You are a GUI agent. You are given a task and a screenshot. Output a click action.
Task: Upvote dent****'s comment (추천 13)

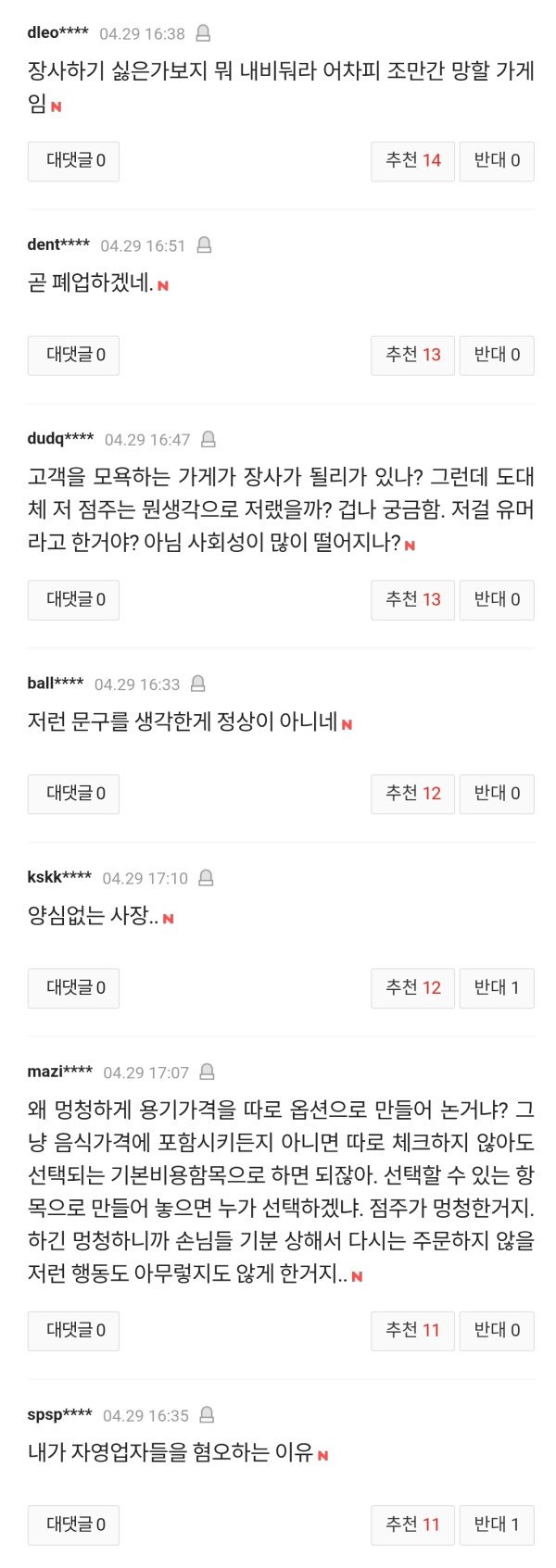pos(412,355)
